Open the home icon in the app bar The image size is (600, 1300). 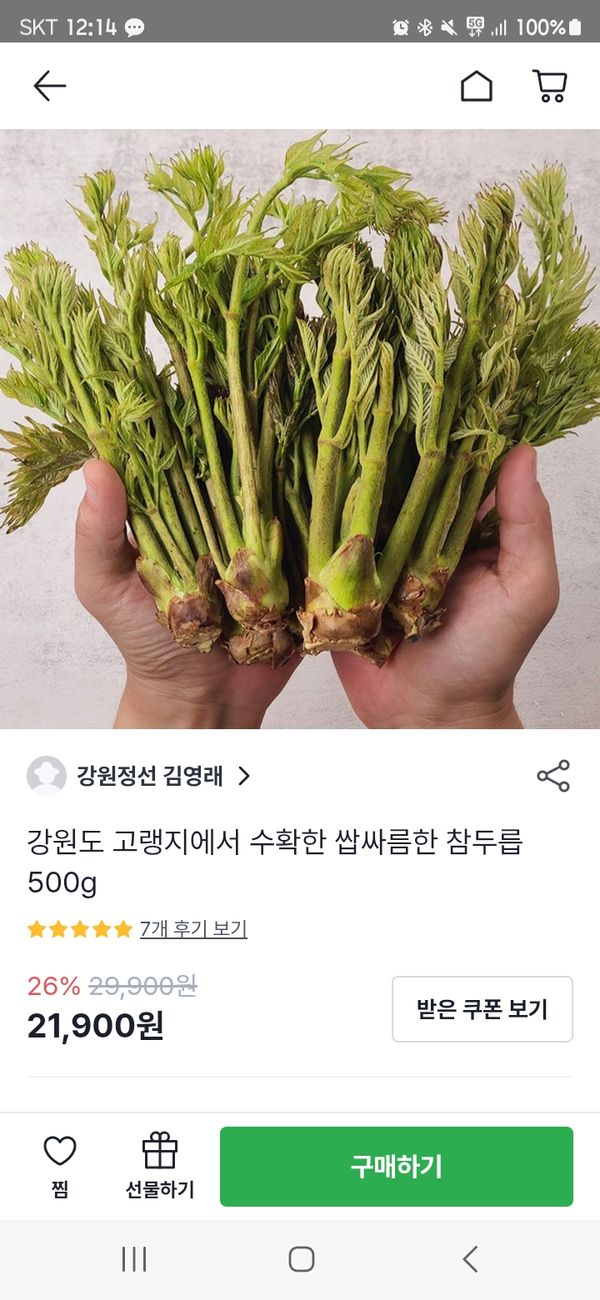476,86
